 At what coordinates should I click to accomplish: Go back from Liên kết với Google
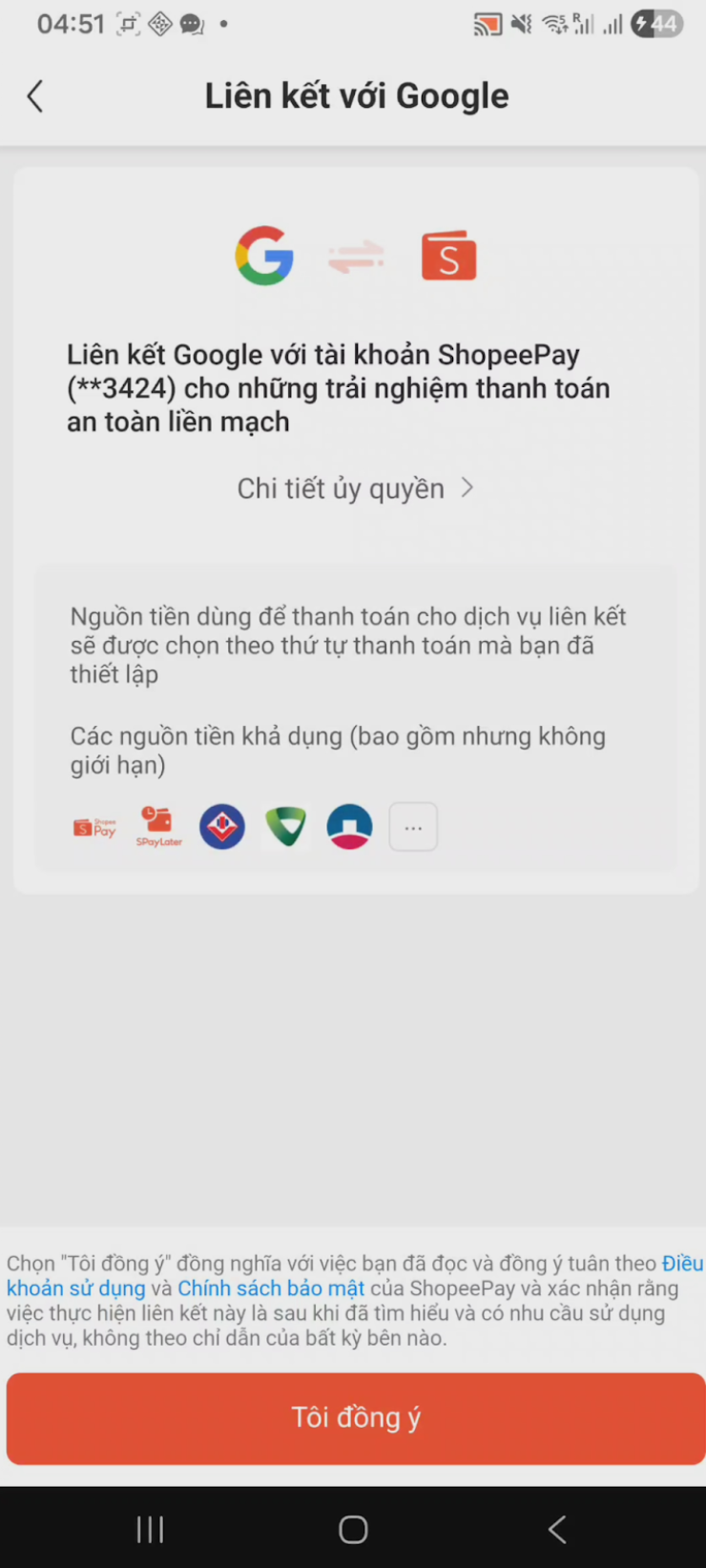35,96
